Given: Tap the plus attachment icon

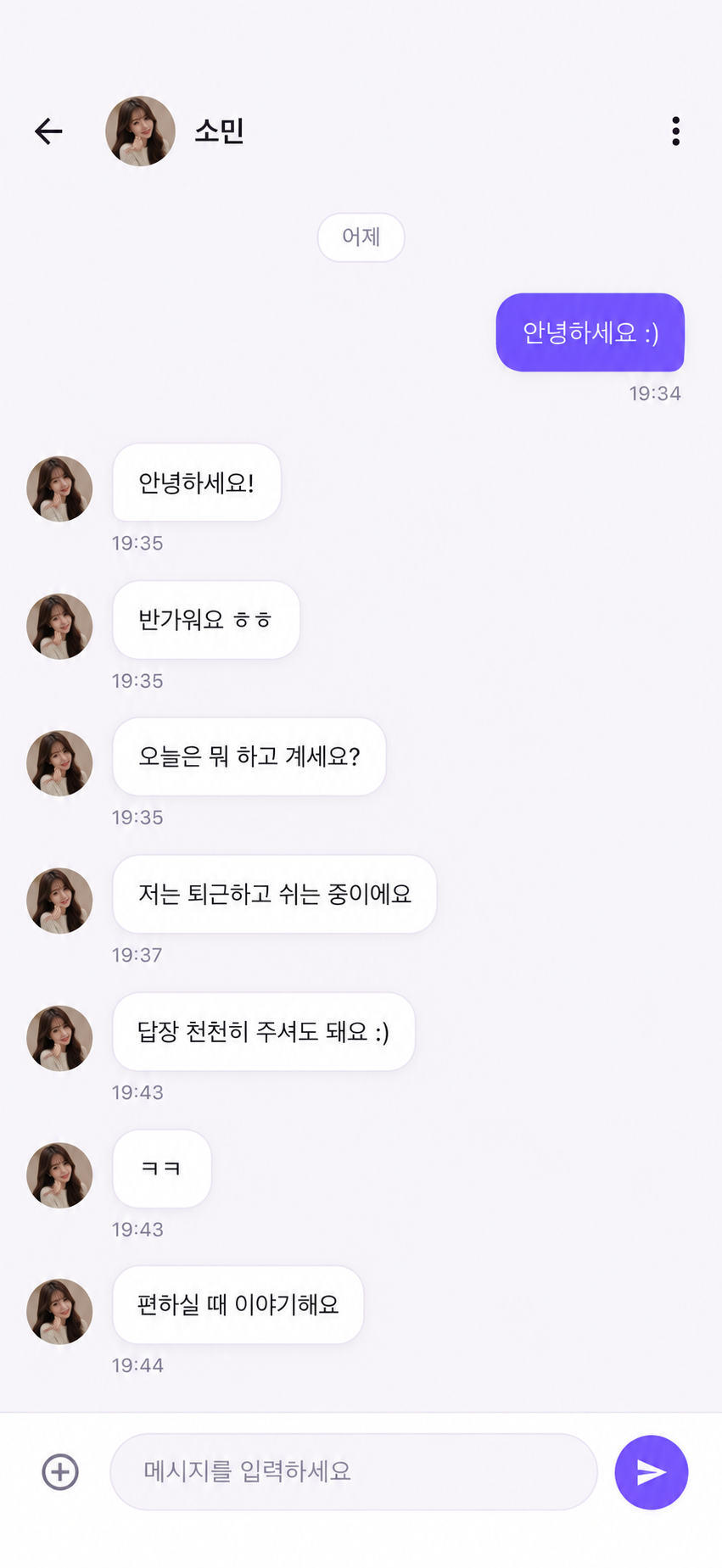Looking at the screenshot, I should (60, 1471).
